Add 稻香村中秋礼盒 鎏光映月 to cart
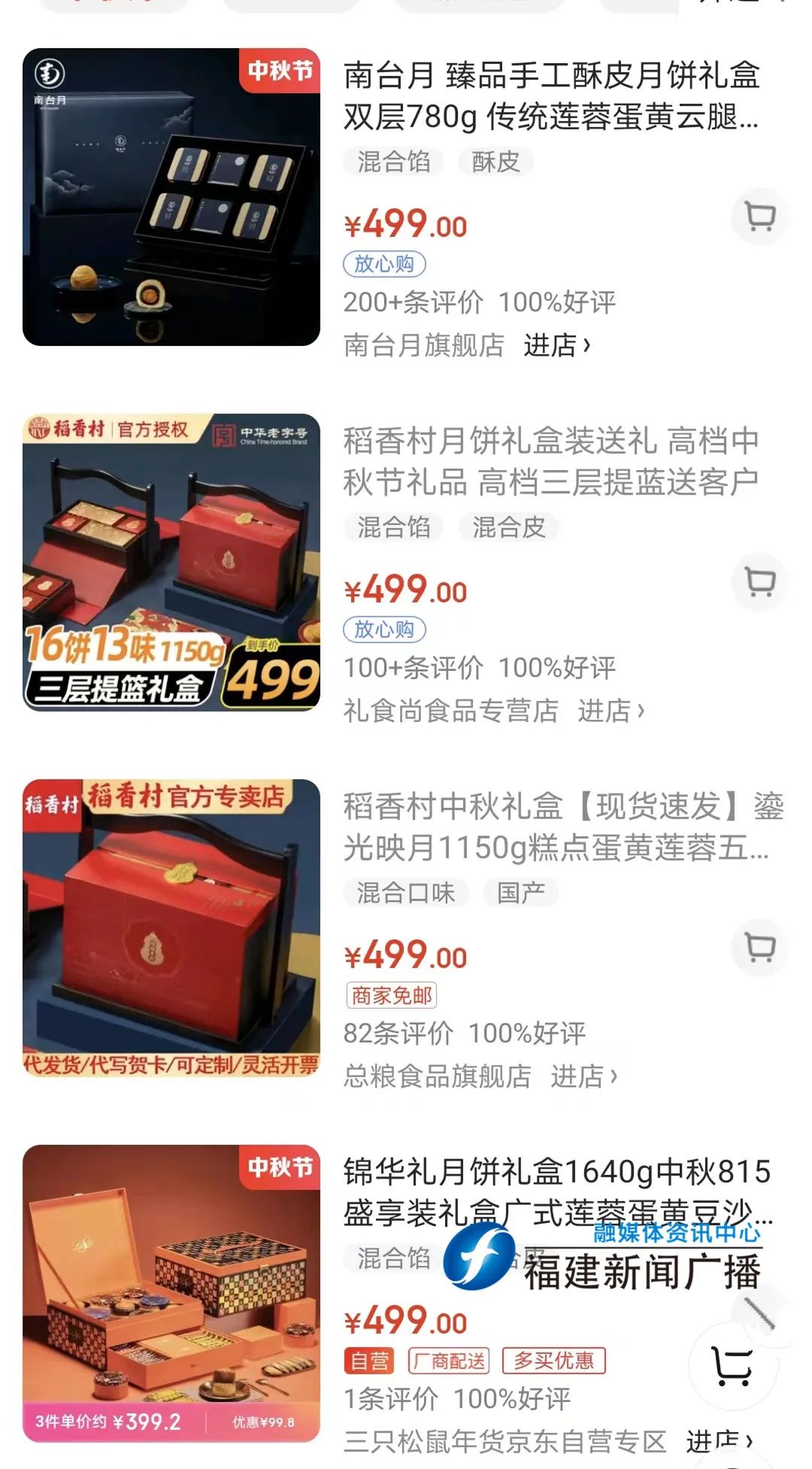Image resolution: width=812 pixels, height=1469 pixels. [x=759, y=948]
